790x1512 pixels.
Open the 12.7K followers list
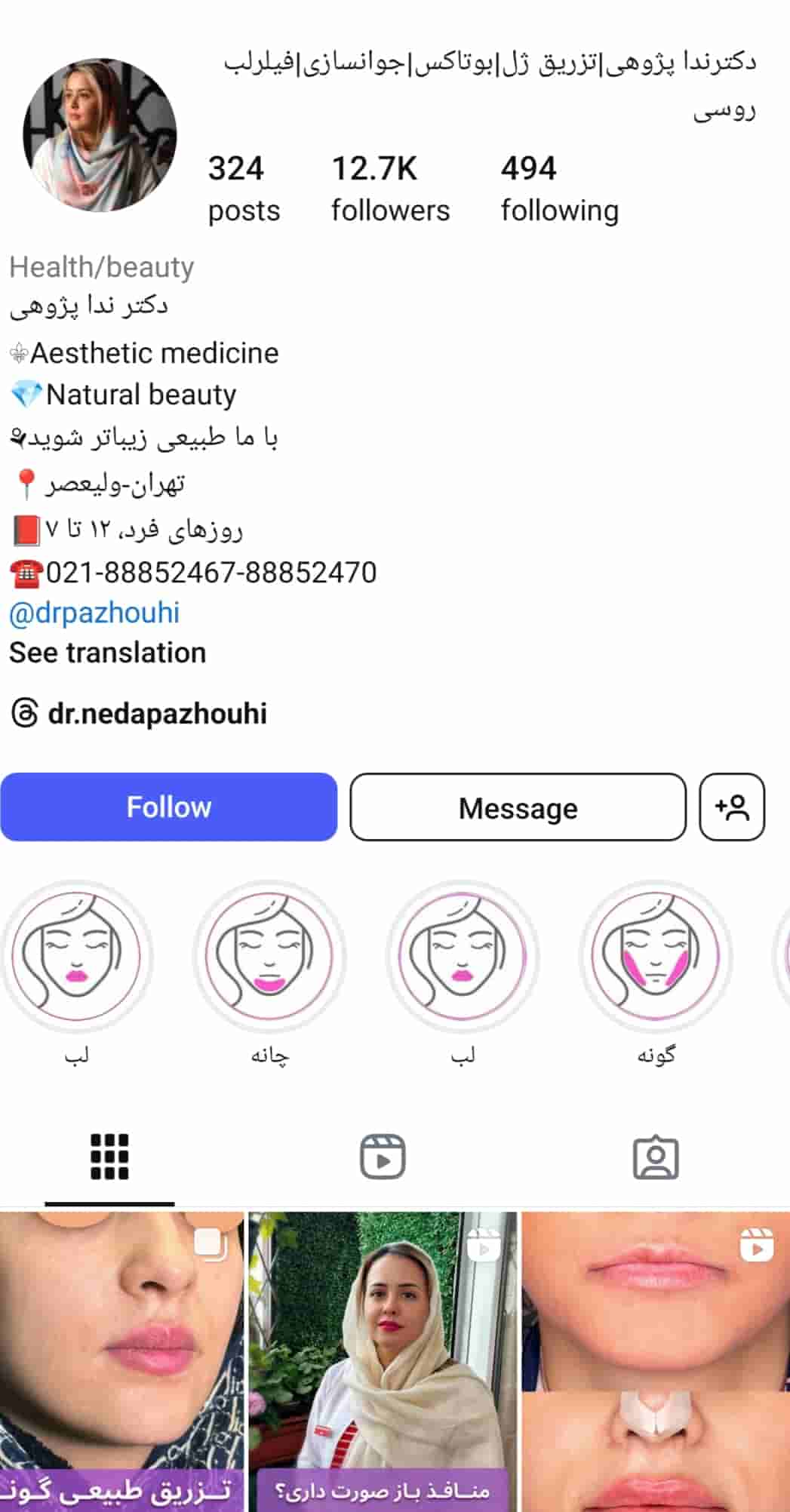tap(390, 189)
